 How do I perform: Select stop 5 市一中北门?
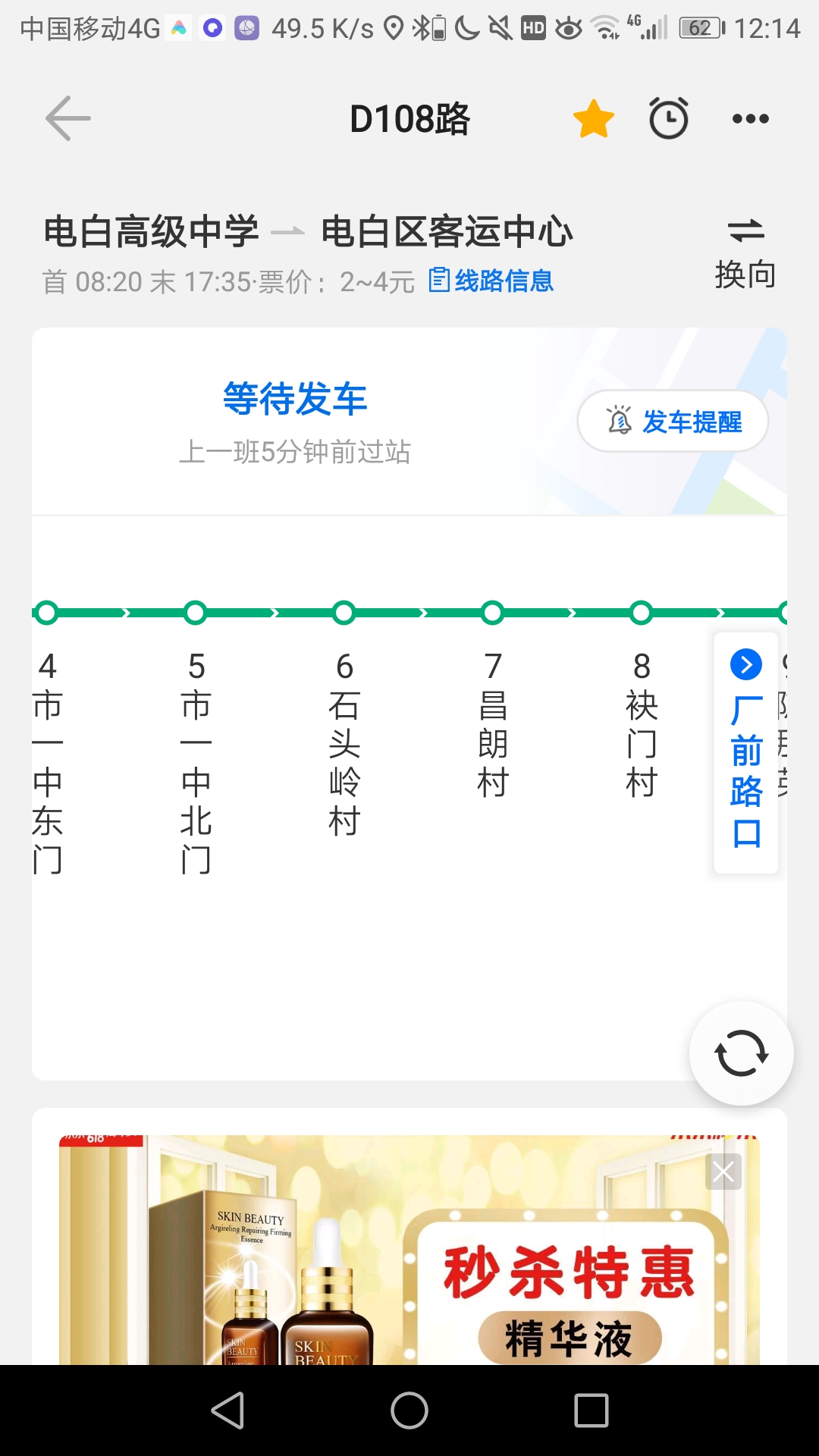click(196, 758)
